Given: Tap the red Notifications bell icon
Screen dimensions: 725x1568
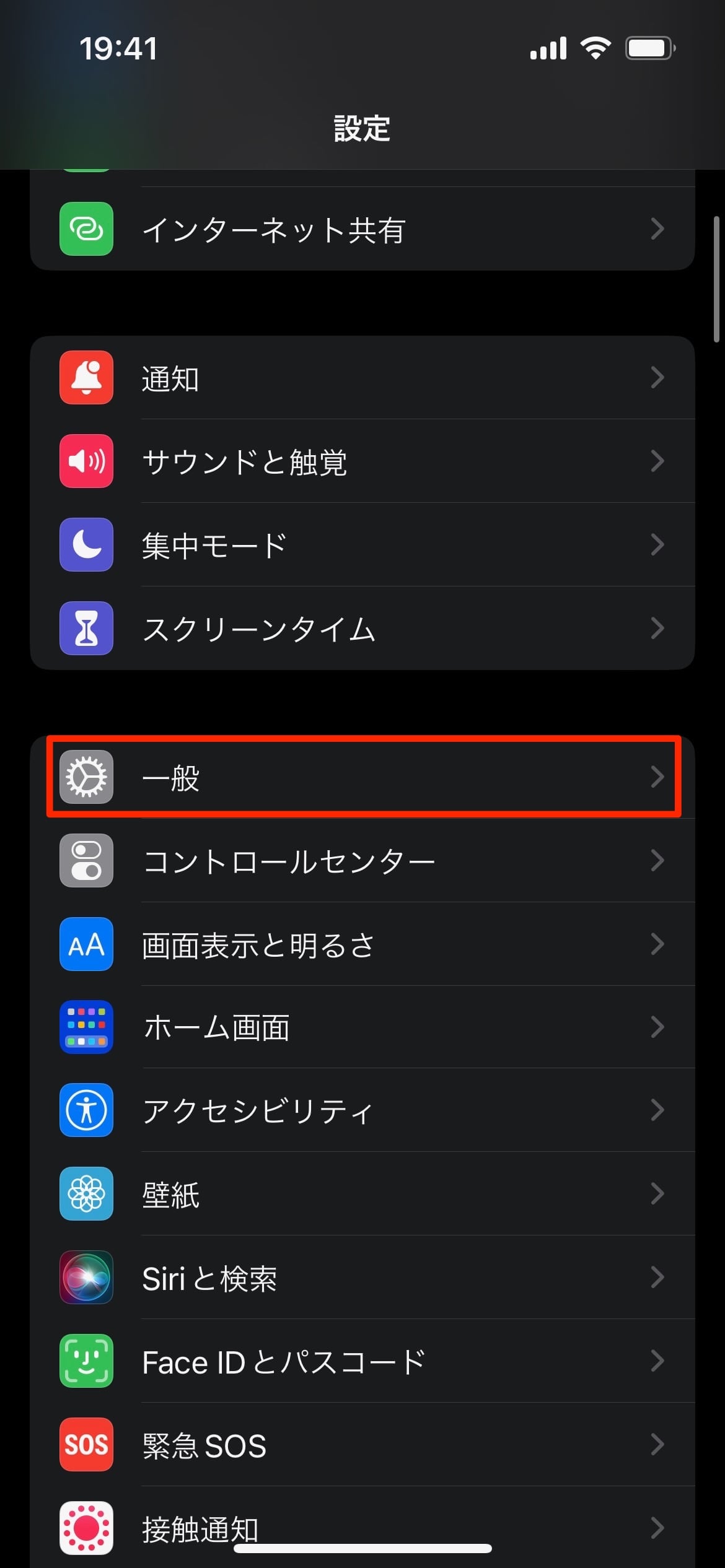Looking at the screenshot, I should tap(86, 378).
